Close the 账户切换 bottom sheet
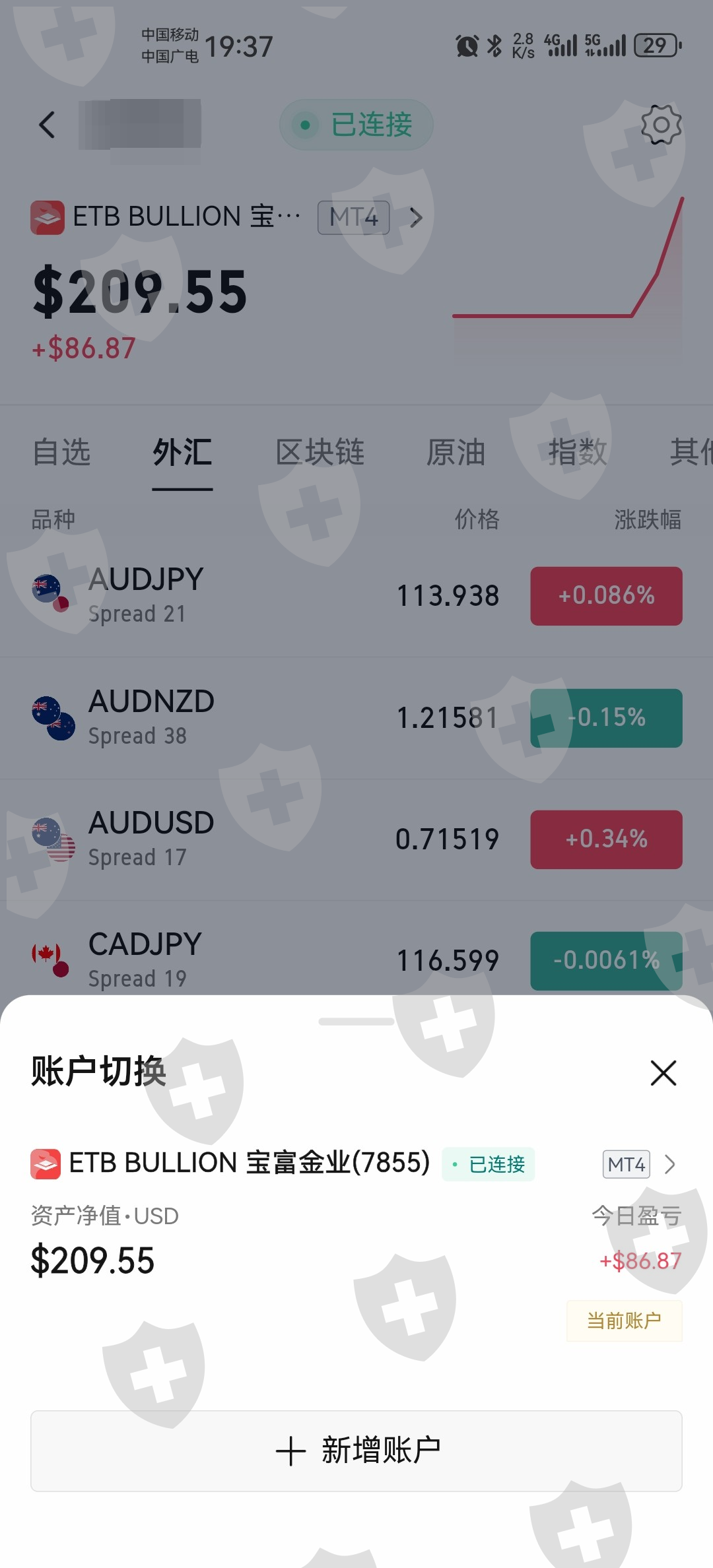The width and height of the screenshot is (713, 1568). tap(663, 1073)
